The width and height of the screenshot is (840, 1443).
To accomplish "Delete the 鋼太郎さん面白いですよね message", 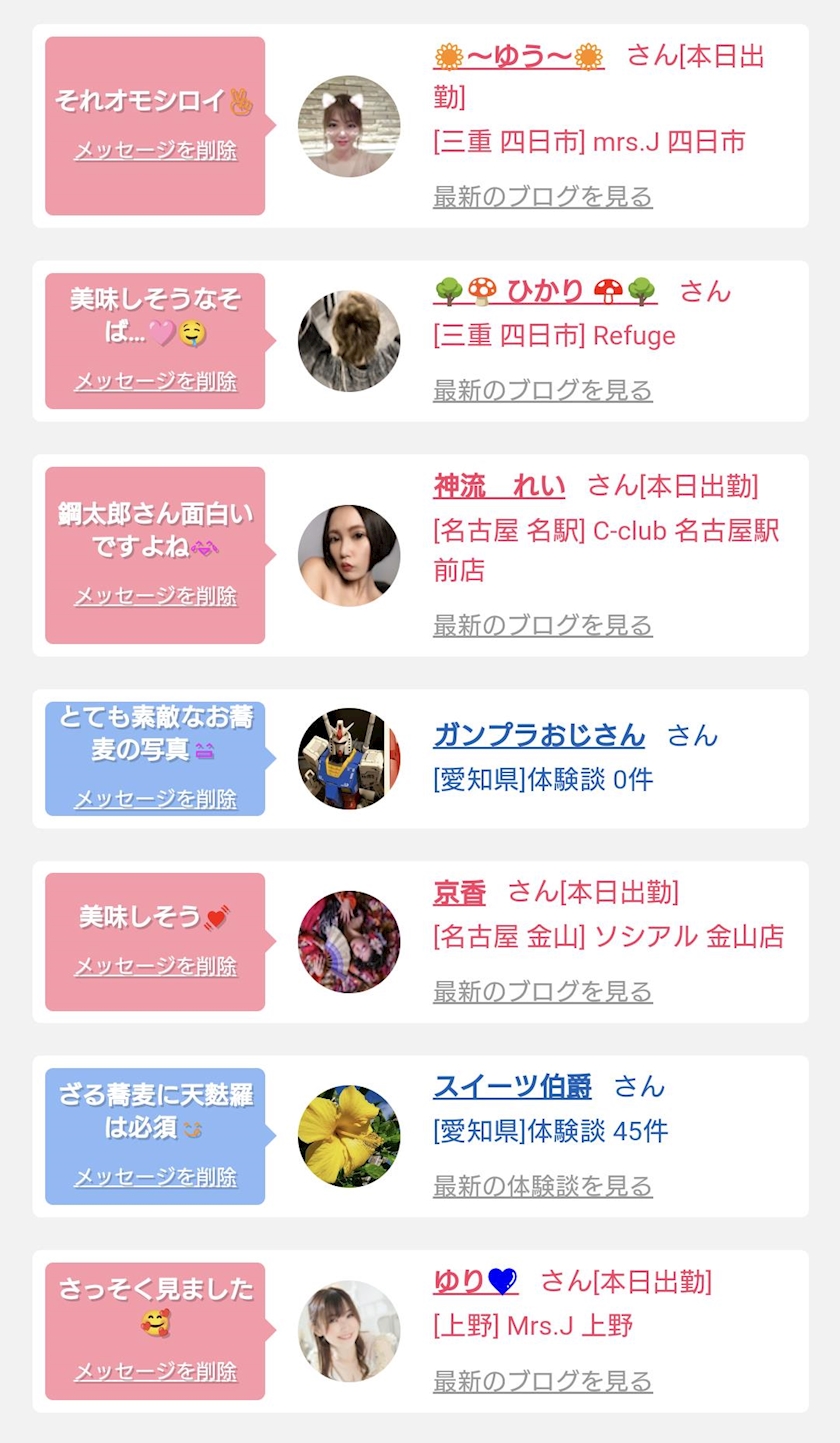I will [x=155, y=596].
